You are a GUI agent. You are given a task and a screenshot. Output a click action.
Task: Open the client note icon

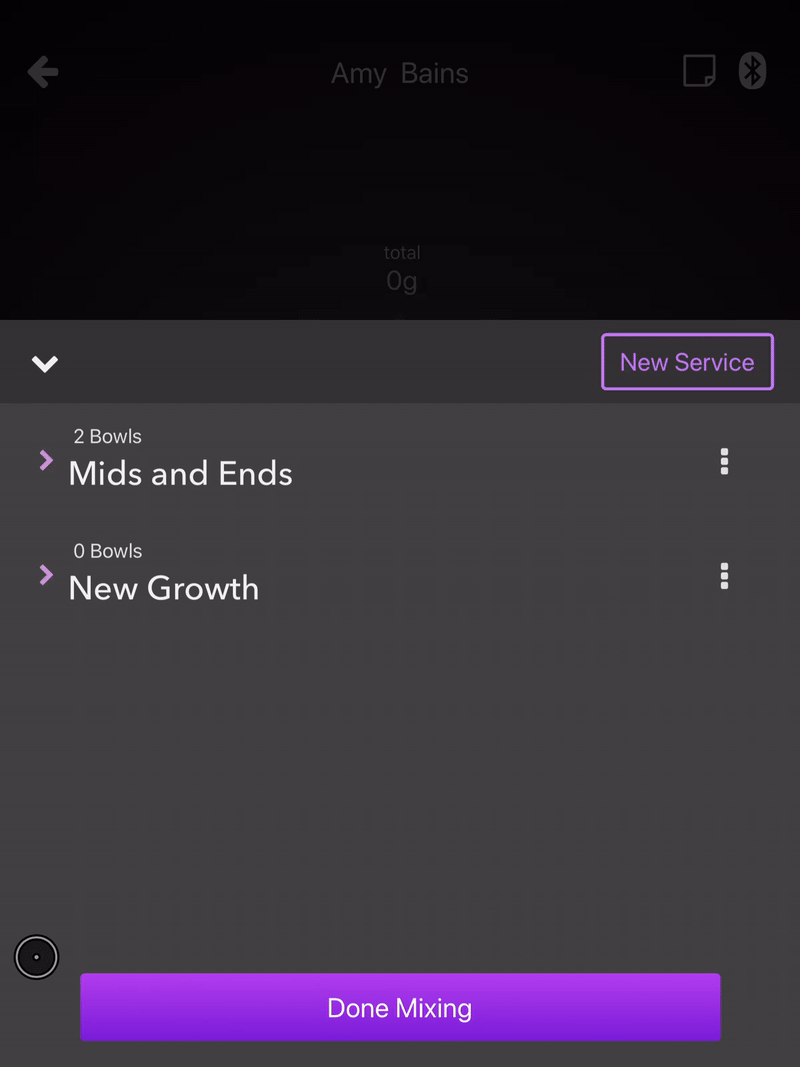tap(699, 71)
